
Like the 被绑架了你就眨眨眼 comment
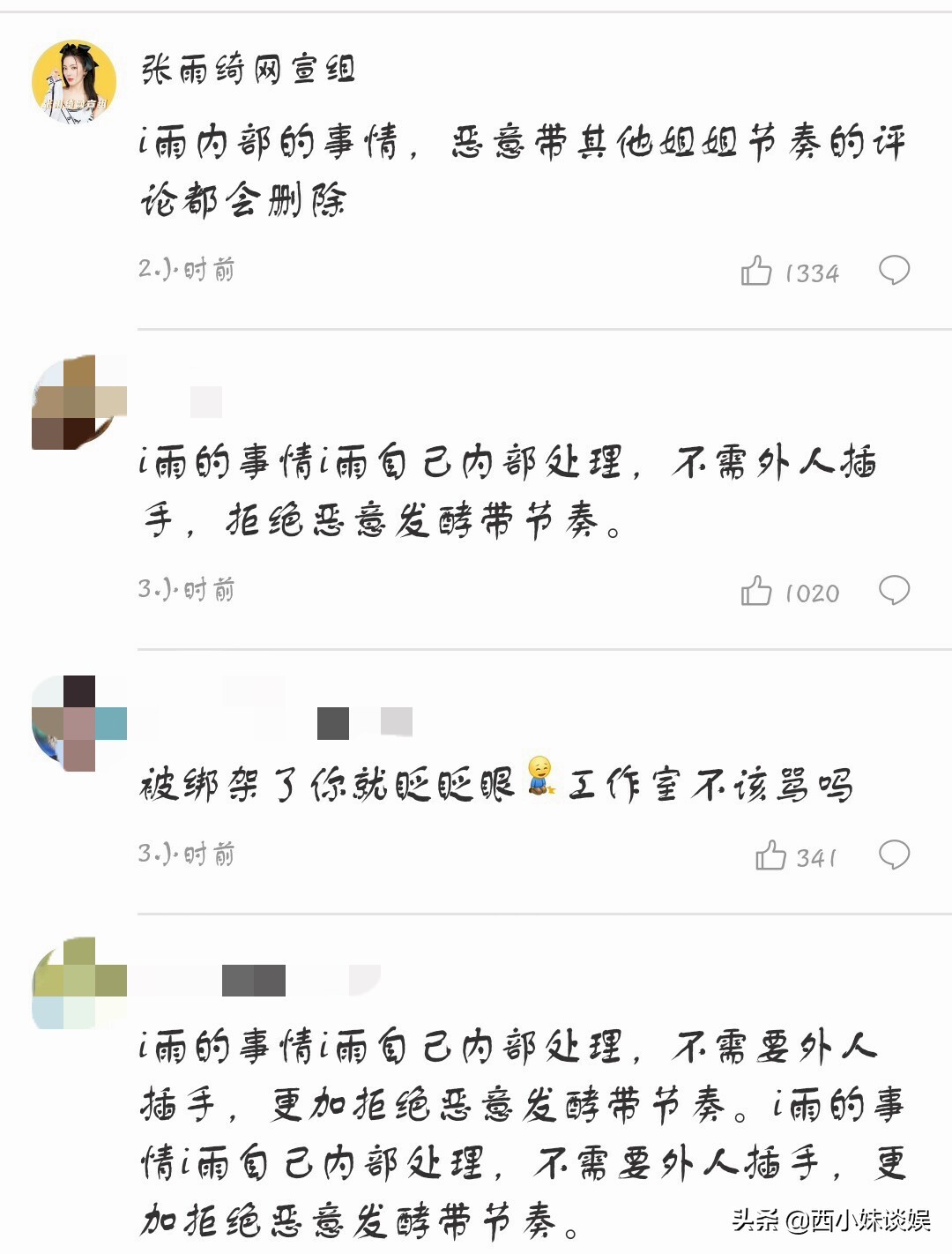[770, 855]
